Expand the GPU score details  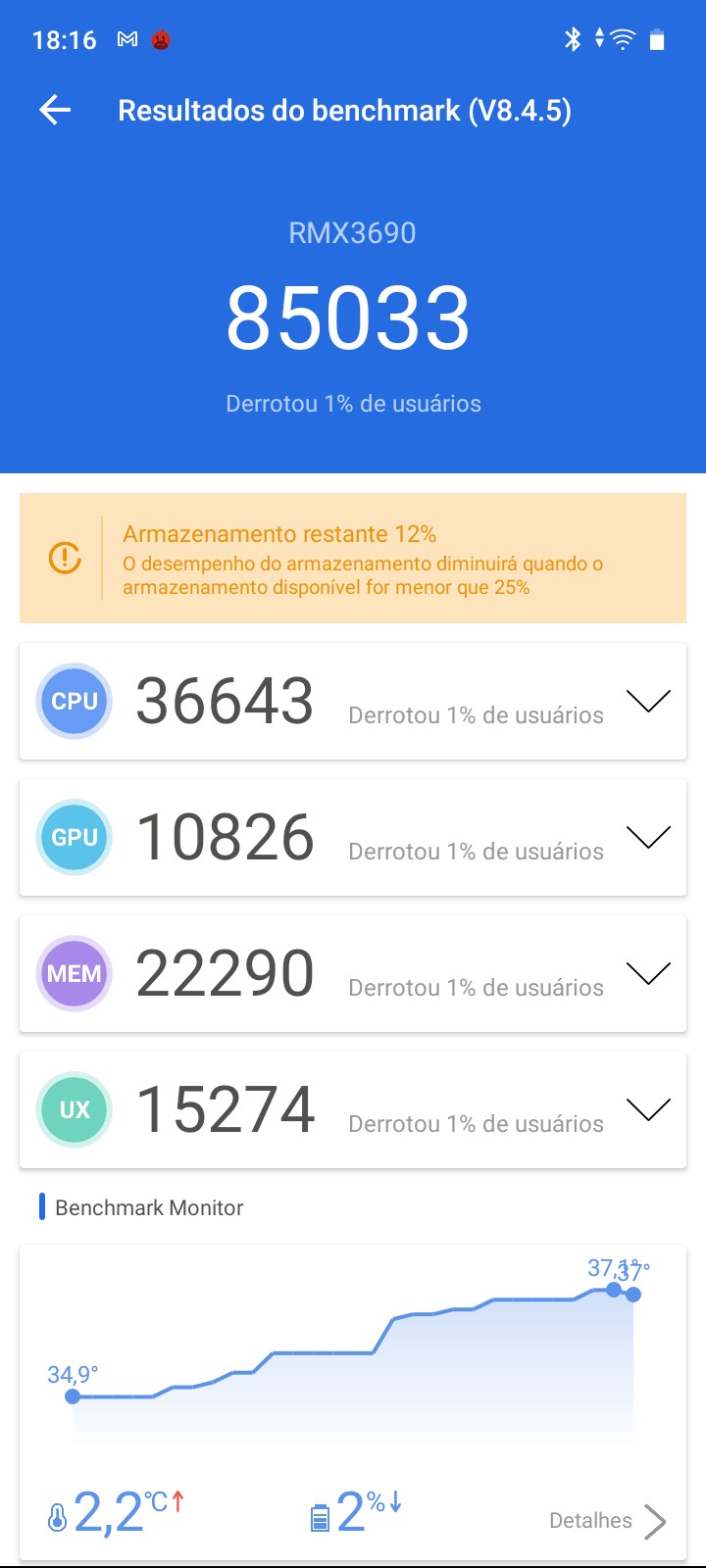tap(647, 837)
